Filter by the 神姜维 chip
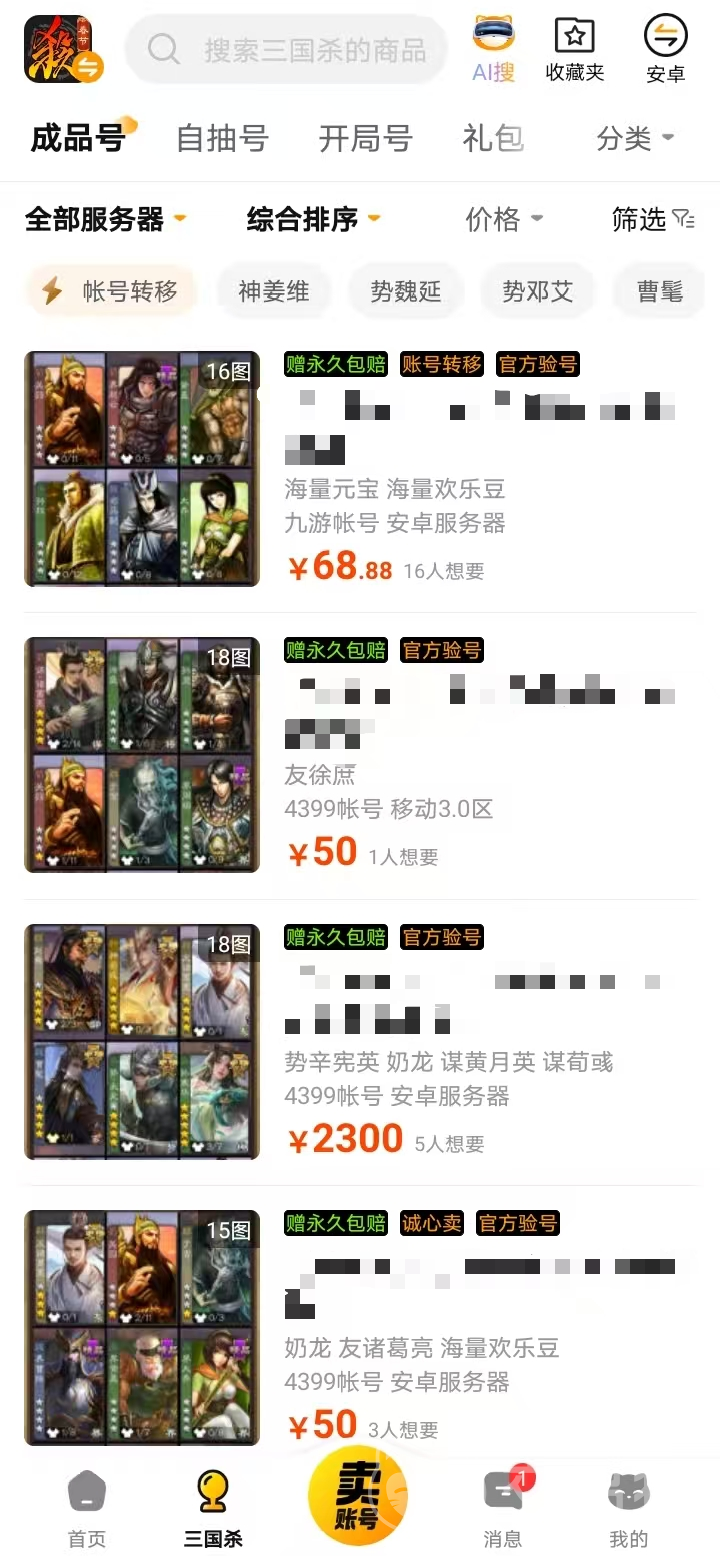The width and height of the screenshot is (720, 1556). pyautogui.click(x=273, y=291)
